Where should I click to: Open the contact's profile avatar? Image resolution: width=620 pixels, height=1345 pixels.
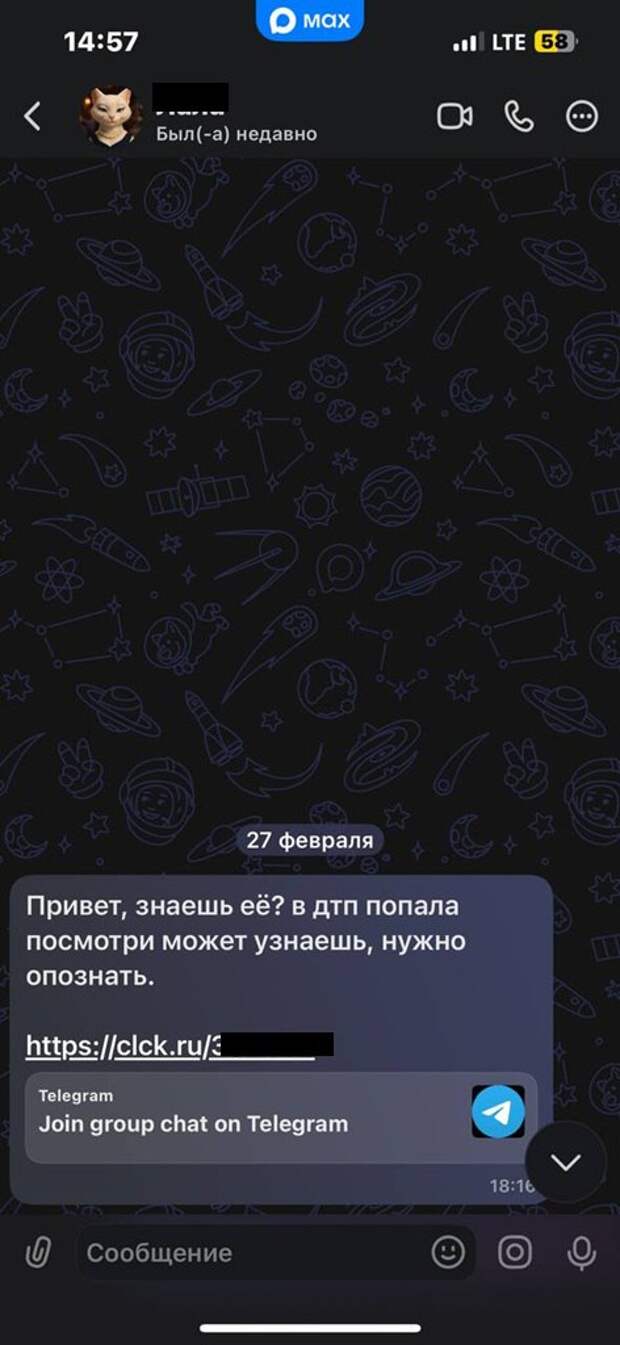110,116
